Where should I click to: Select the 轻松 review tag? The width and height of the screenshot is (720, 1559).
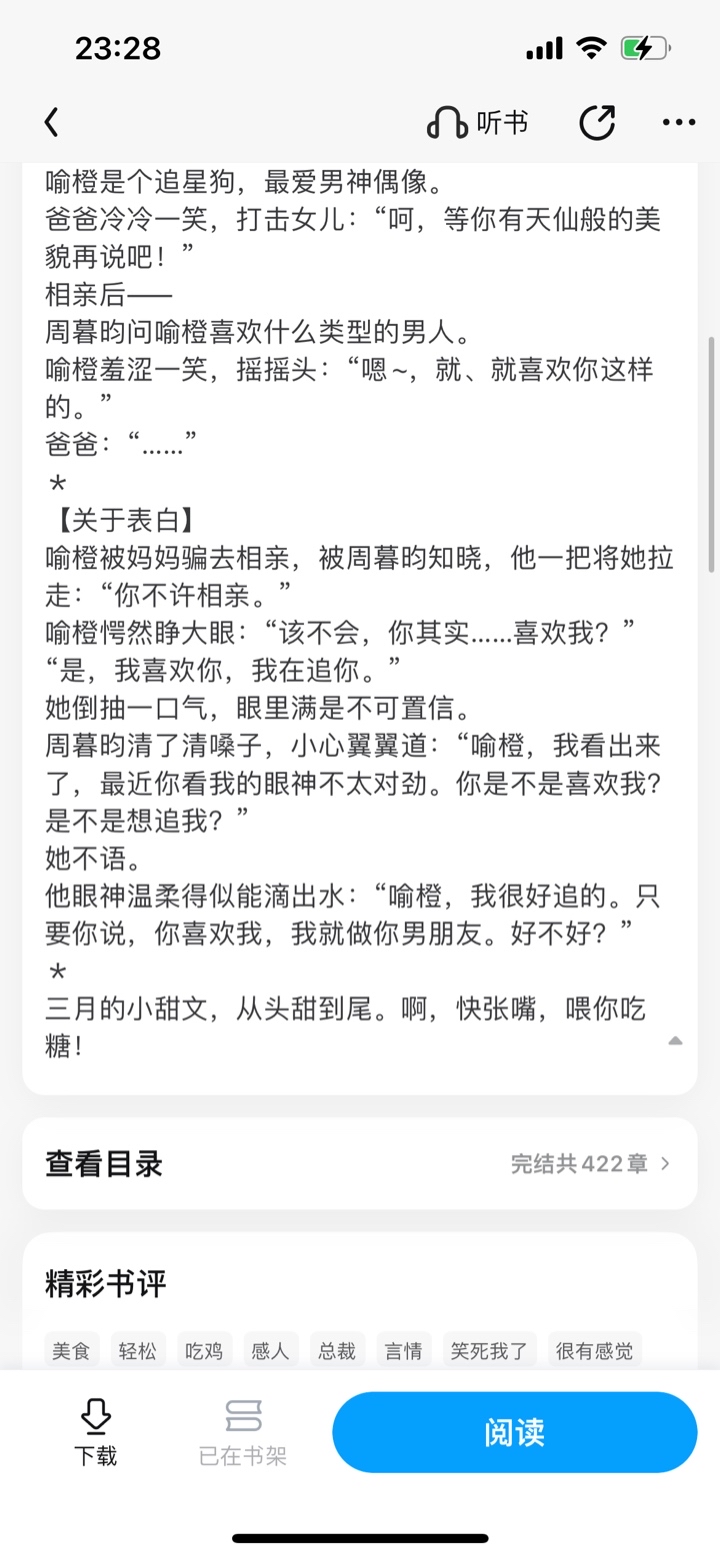[138, 1351]
